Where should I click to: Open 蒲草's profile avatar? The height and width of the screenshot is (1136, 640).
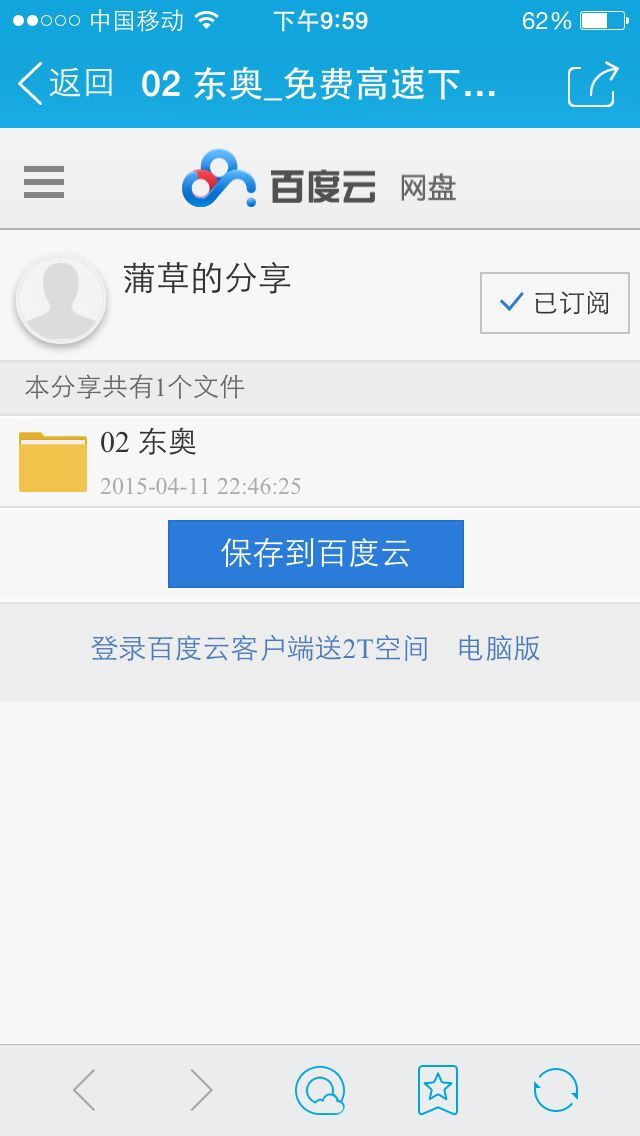(x=61, y=299)
